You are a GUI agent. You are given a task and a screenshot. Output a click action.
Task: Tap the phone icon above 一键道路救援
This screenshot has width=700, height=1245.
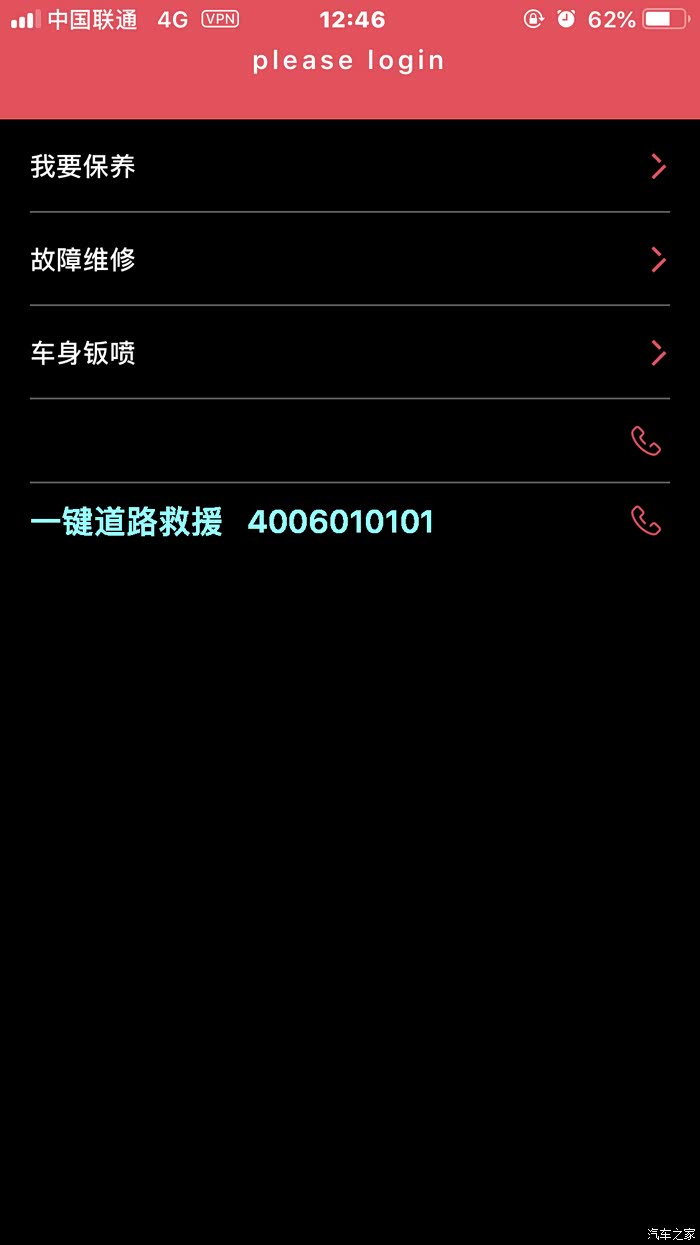click(x=646, y=441)
